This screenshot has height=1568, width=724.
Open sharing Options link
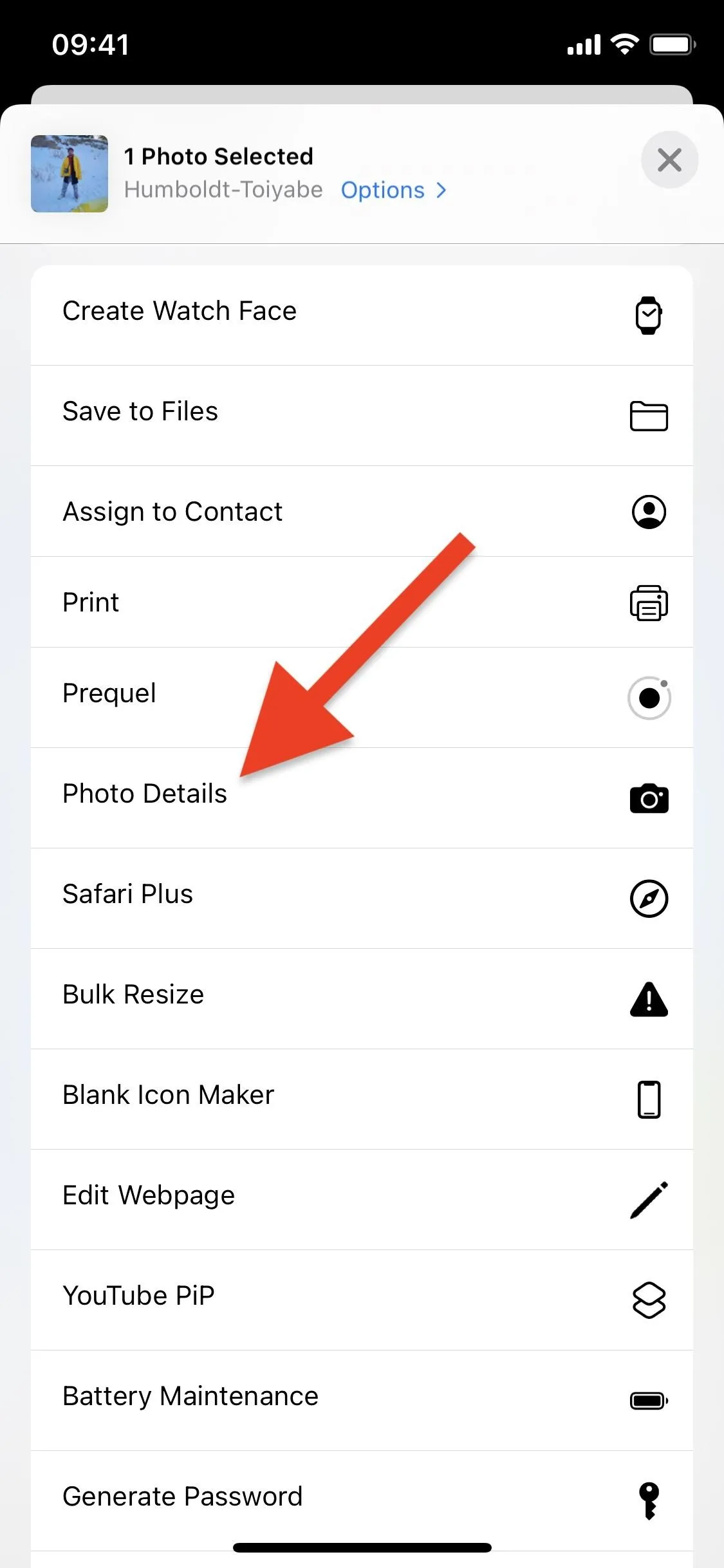pyautogui.click(x=393, y=190)
